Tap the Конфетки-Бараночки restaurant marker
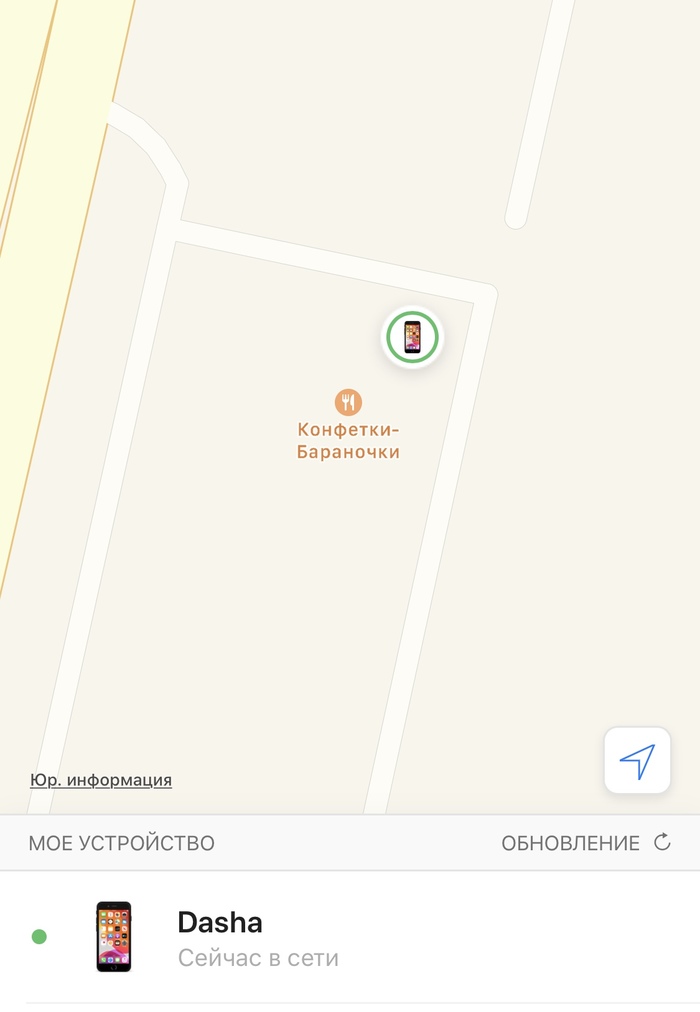Image resolution: width=700 pixels, height=1012 pixels. coord(348,403)
